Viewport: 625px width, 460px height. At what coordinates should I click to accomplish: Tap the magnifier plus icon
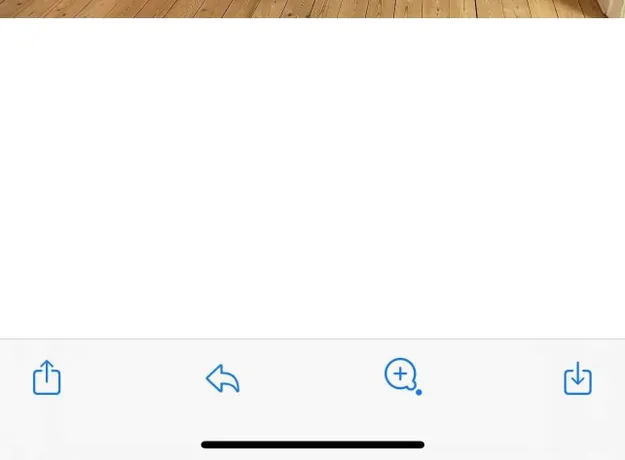coord(401,375)
